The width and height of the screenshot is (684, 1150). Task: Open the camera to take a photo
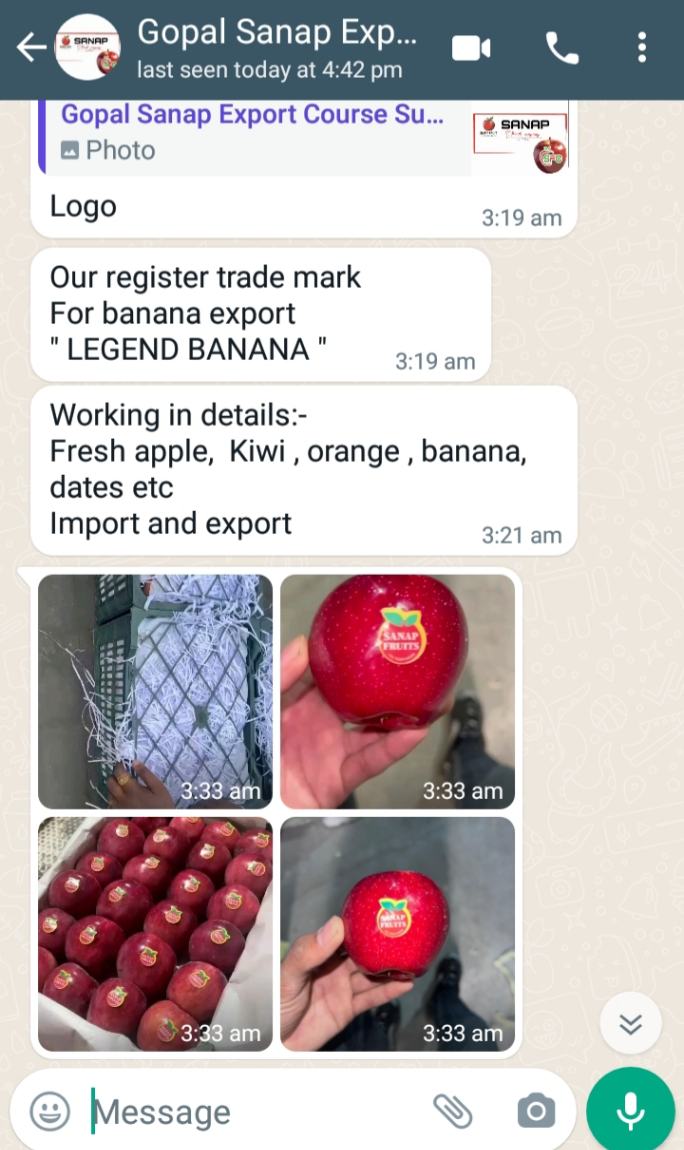point(536,1110)
